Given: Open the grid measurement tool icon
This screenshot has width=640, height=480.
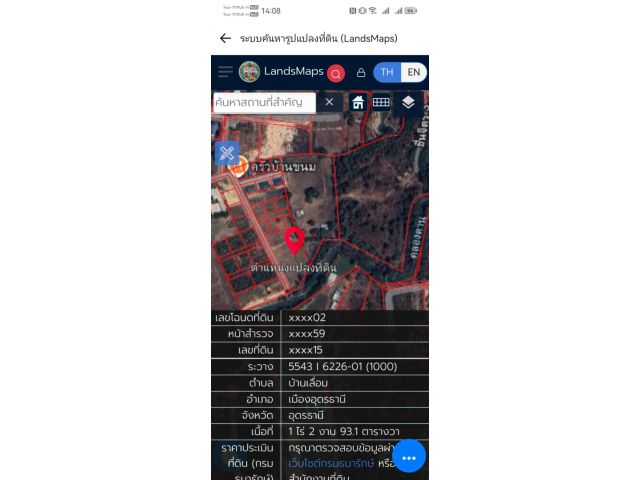Looking at the screenshot, I should click(381, 102).
